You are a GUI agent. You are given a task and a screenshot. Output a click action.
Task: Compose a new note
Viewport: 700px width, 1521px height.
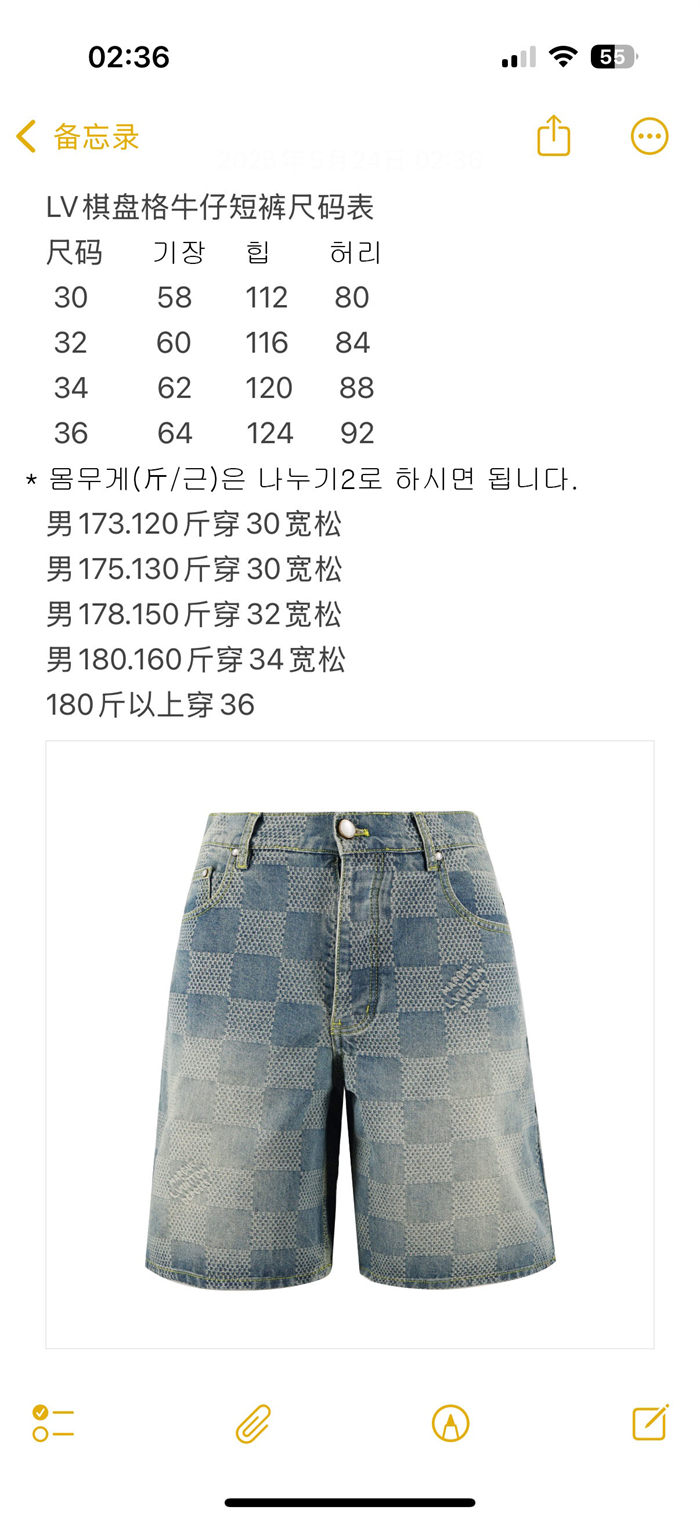pyautogui.click(x=649, y=1422)
